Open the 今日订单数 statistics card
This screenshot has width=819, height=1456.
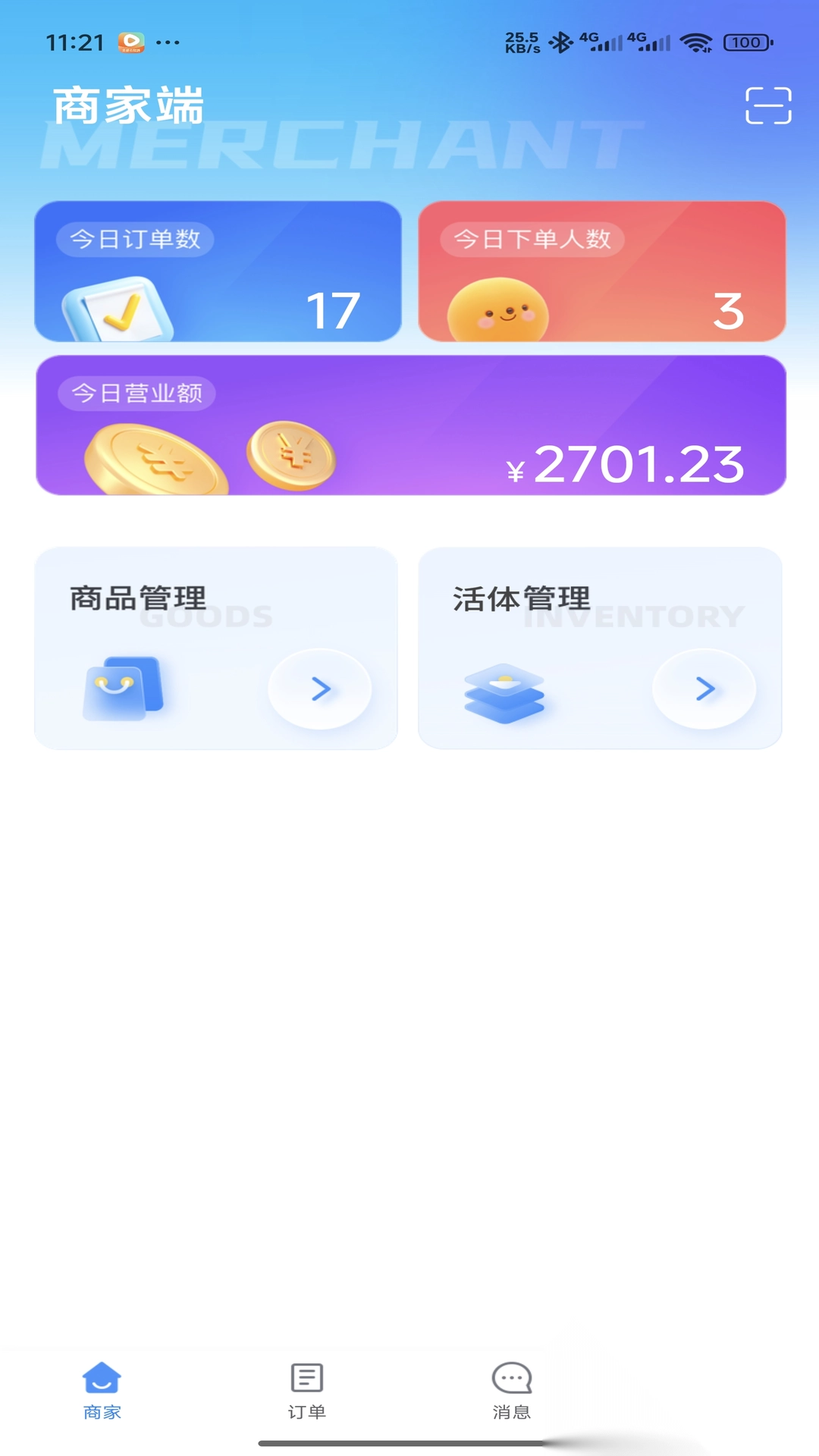coord(218,271)
